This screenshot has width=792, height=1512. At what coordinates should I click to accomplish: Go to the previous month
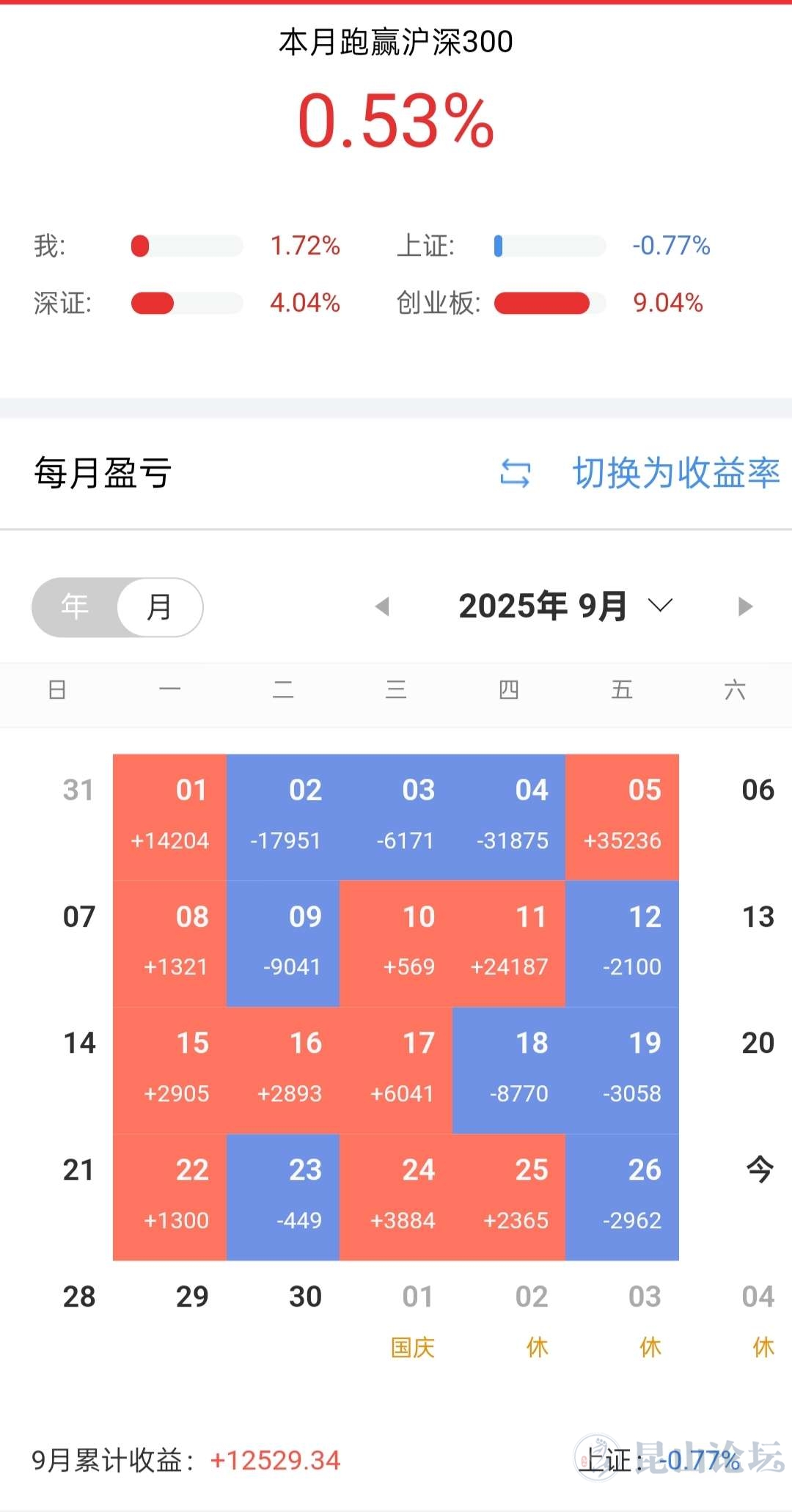click(x=382, y=606)
